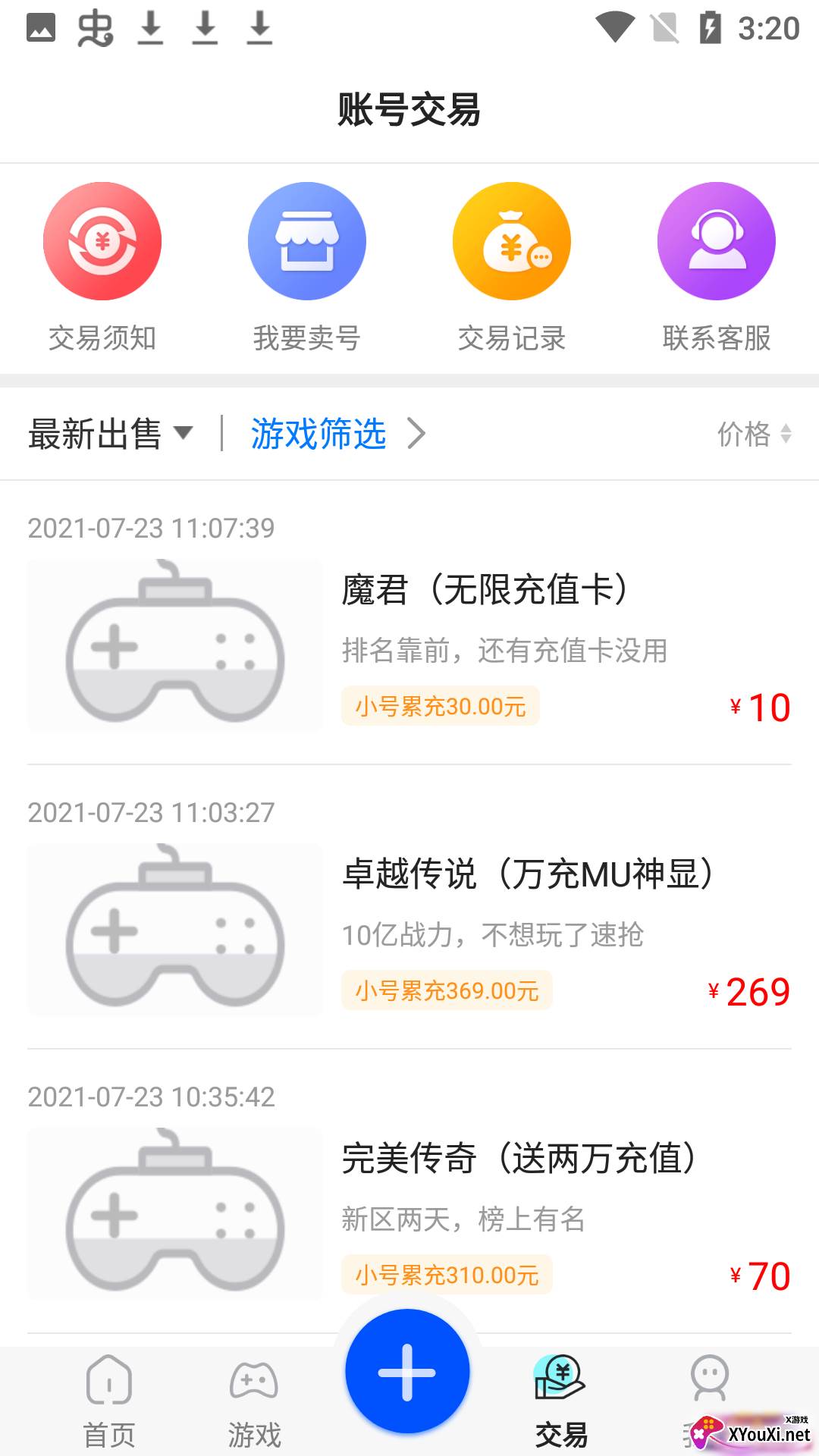
Task: View 交易记录 transaction records
Action: coord(512,265)
